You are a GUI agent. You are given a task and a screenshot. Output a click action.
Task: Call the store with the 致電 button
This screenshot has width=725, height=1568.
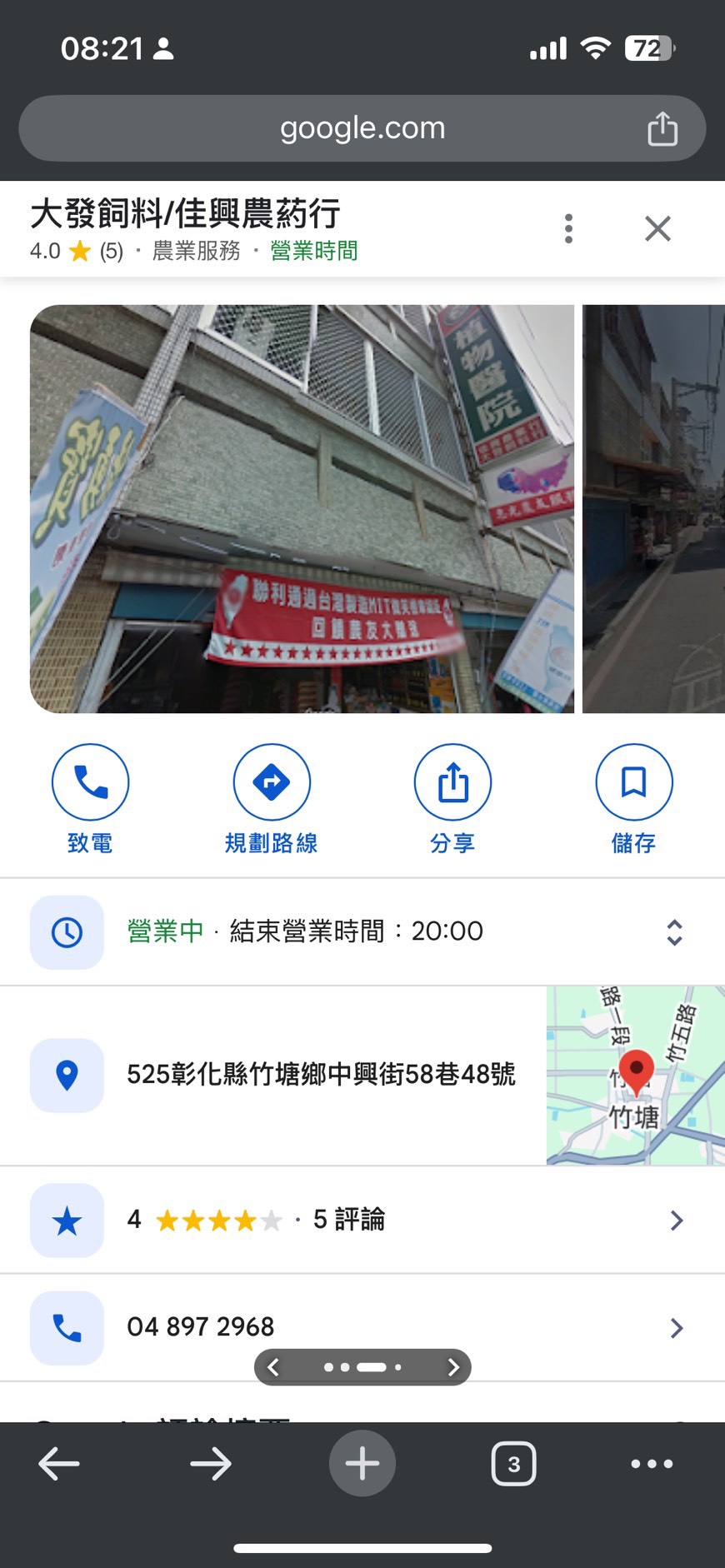coord(90,799)
